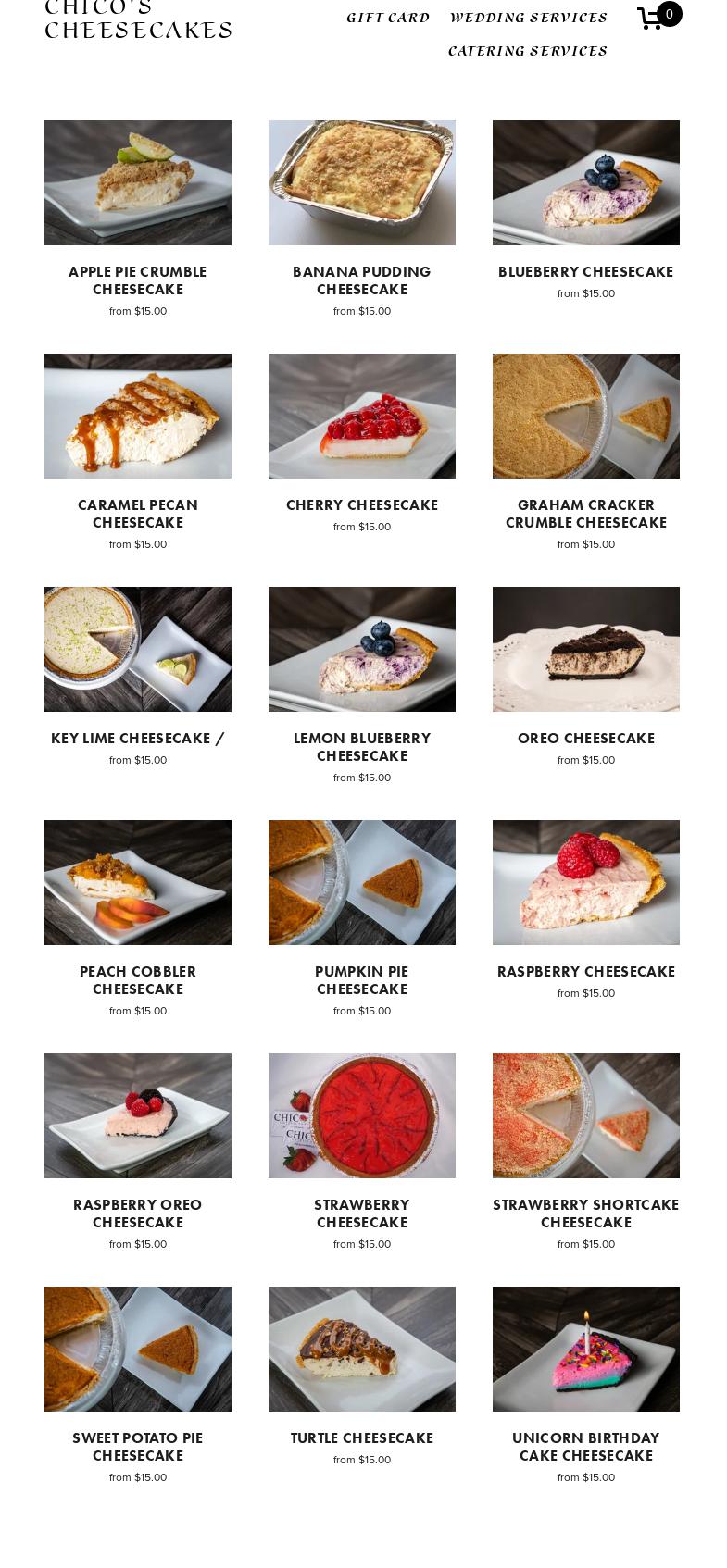
Task: Open the Cherry Cheesecake listing
Action: coord(362,505)
